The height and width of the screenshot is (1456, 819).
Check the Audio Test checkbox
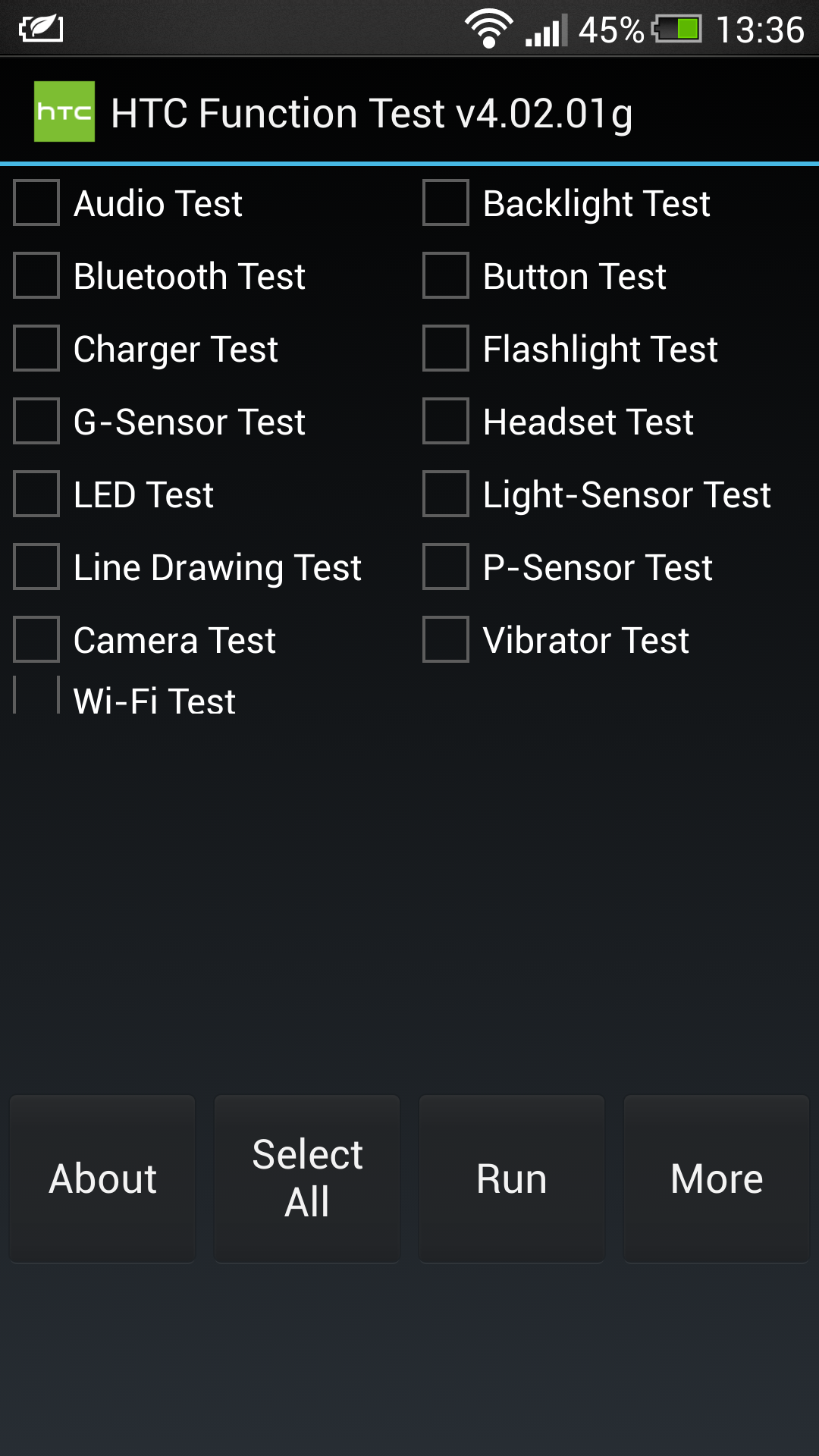coord(36,202)
